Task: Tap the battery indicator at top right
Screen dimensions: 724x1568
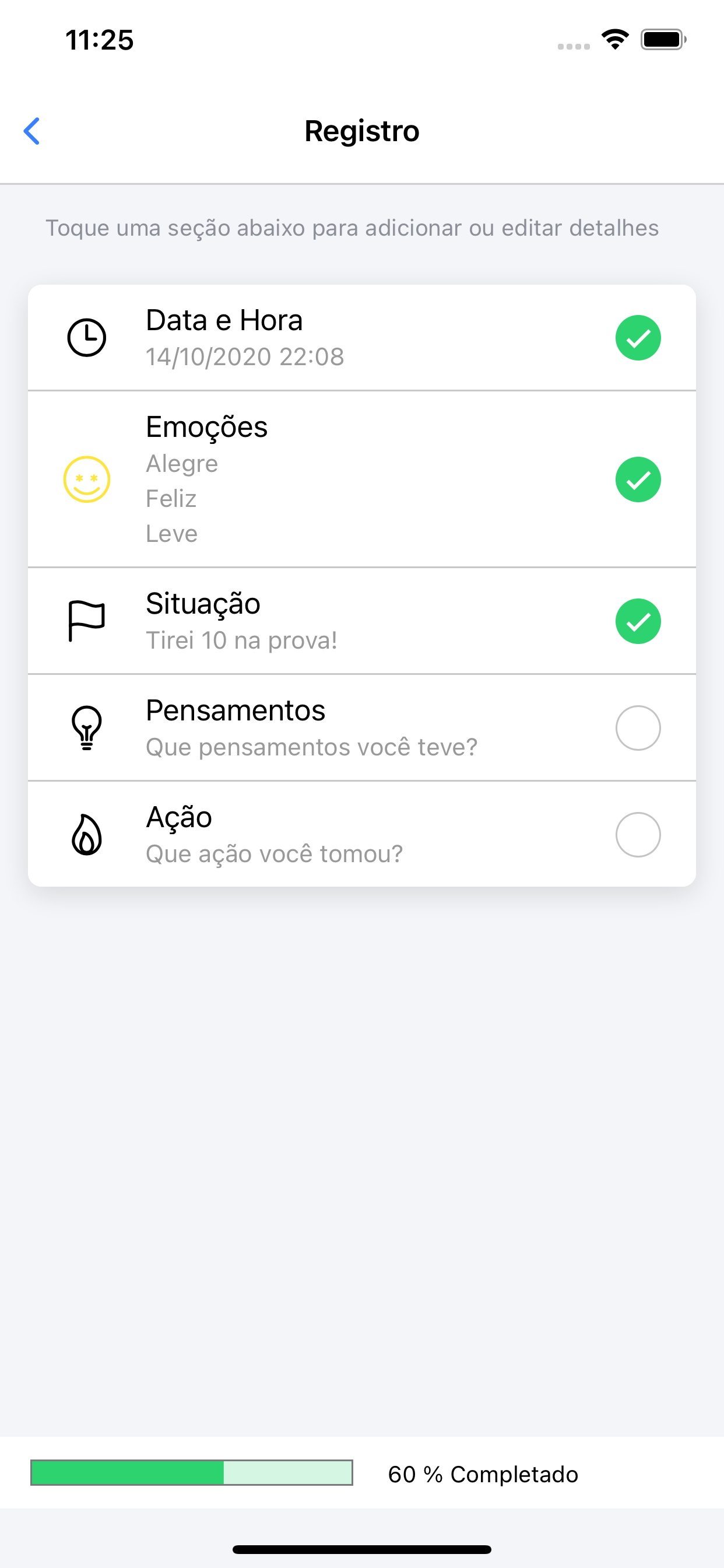Action: (x=663, y=39)
